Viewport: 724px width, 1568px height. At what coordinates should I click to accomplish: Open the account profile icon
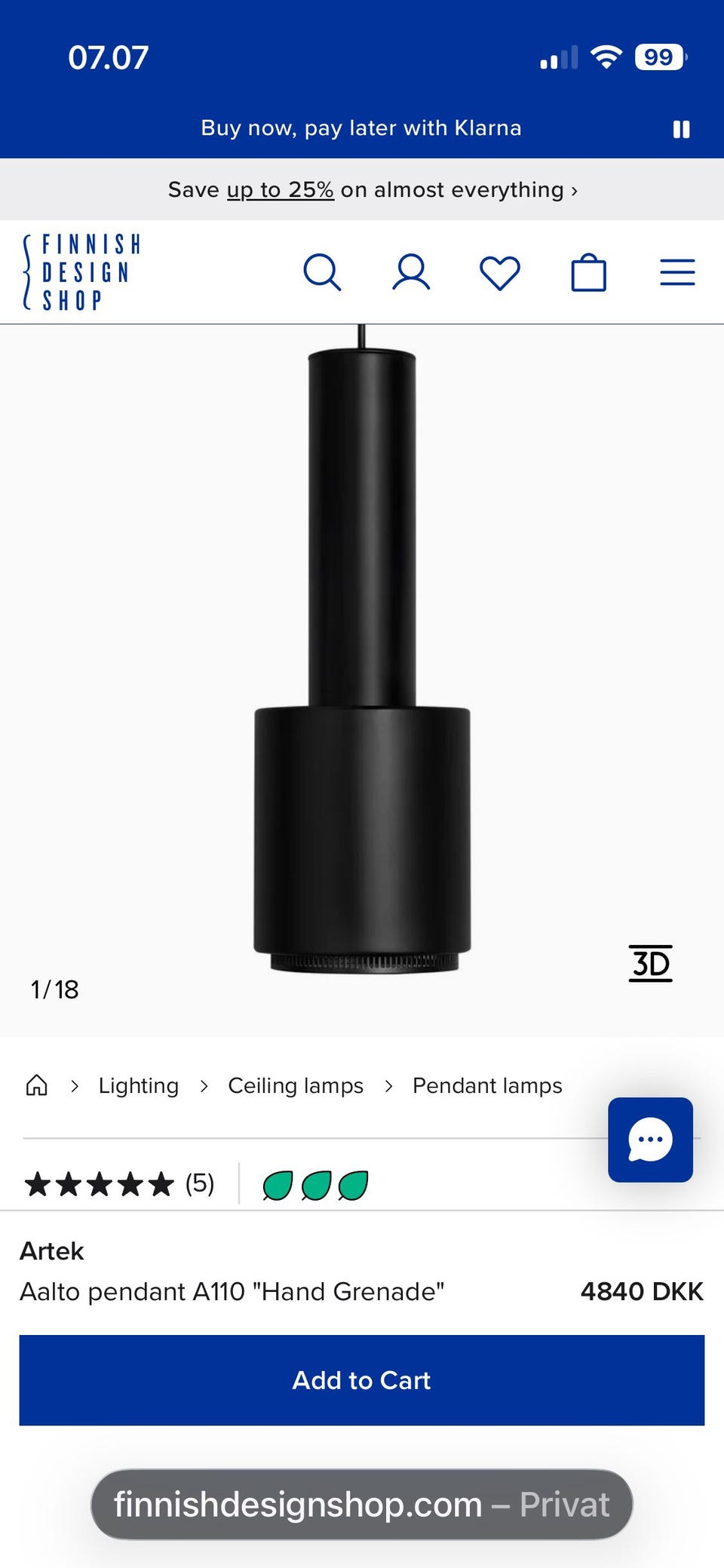coord(411,272)
